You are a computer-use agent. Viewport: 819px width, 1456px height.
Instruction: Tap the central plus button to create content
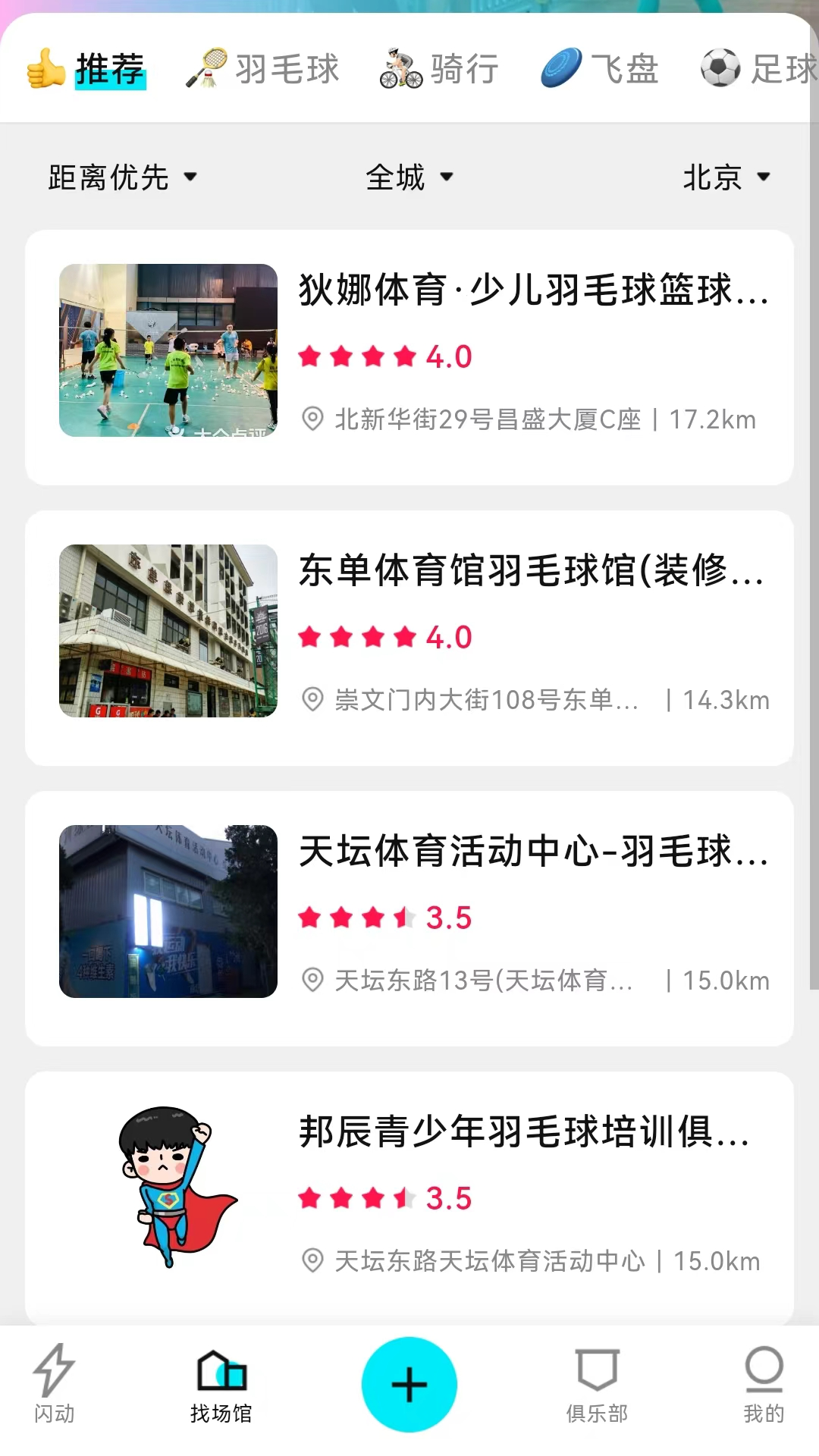click(x=409, y=1383)
